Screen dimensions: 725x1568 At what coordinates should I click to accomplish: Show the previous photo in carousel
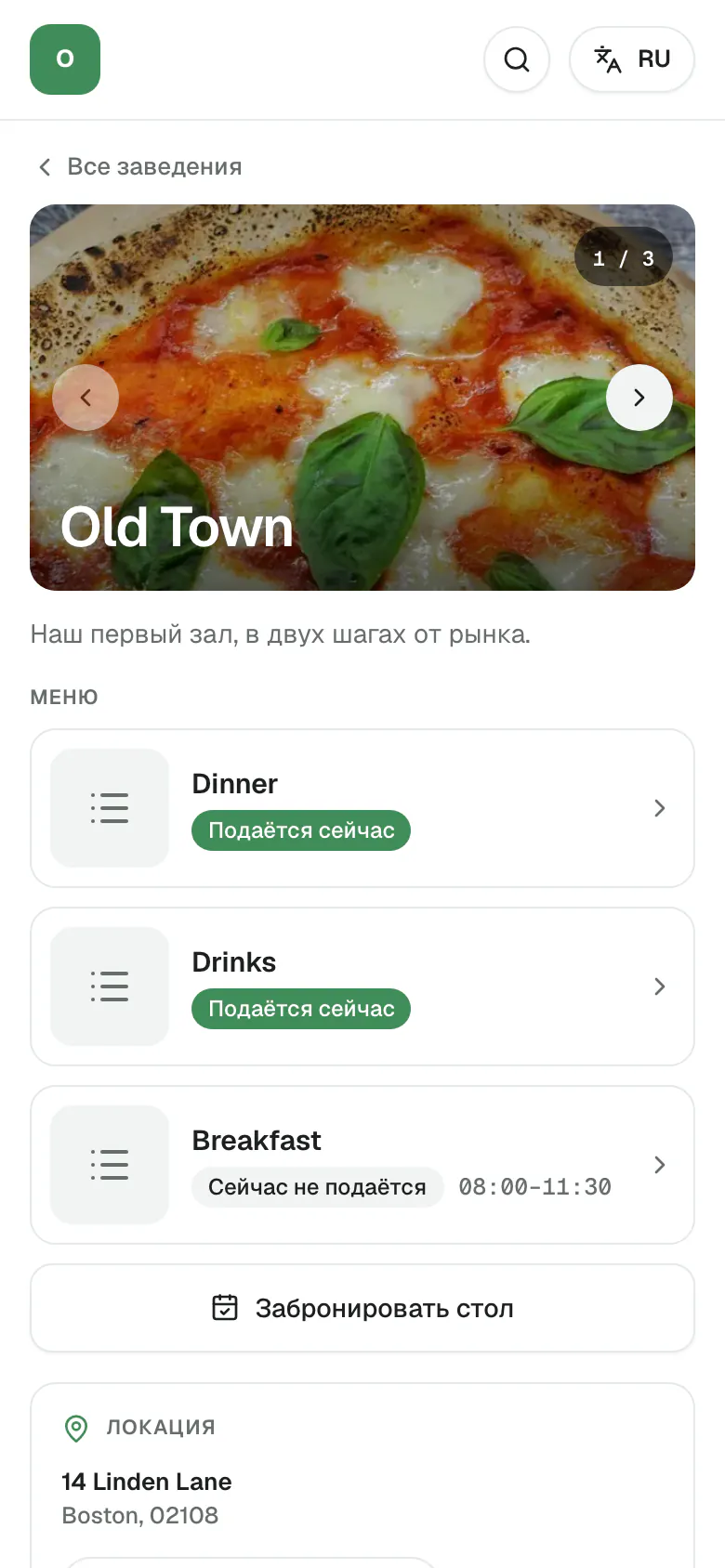coord(86,398)
